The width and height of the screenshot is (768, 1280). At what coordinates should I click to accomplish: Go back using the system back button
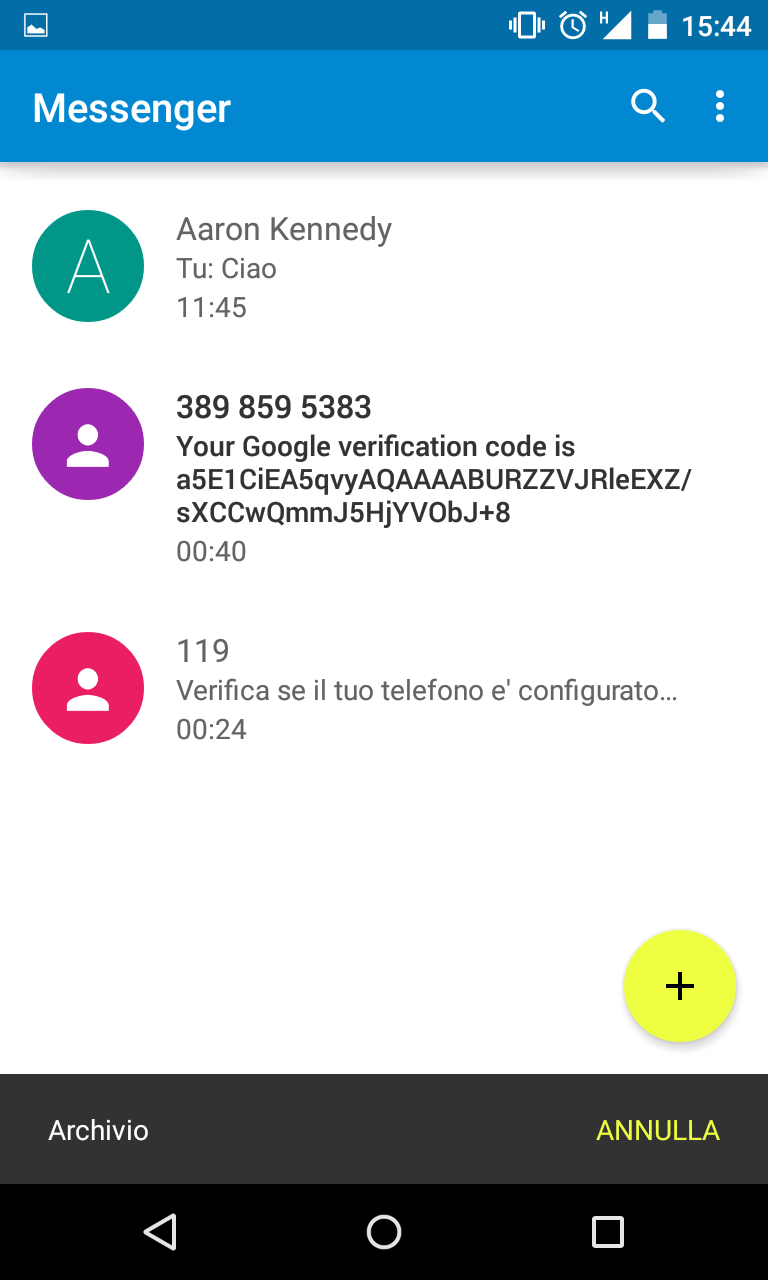tap(160, 1232)
